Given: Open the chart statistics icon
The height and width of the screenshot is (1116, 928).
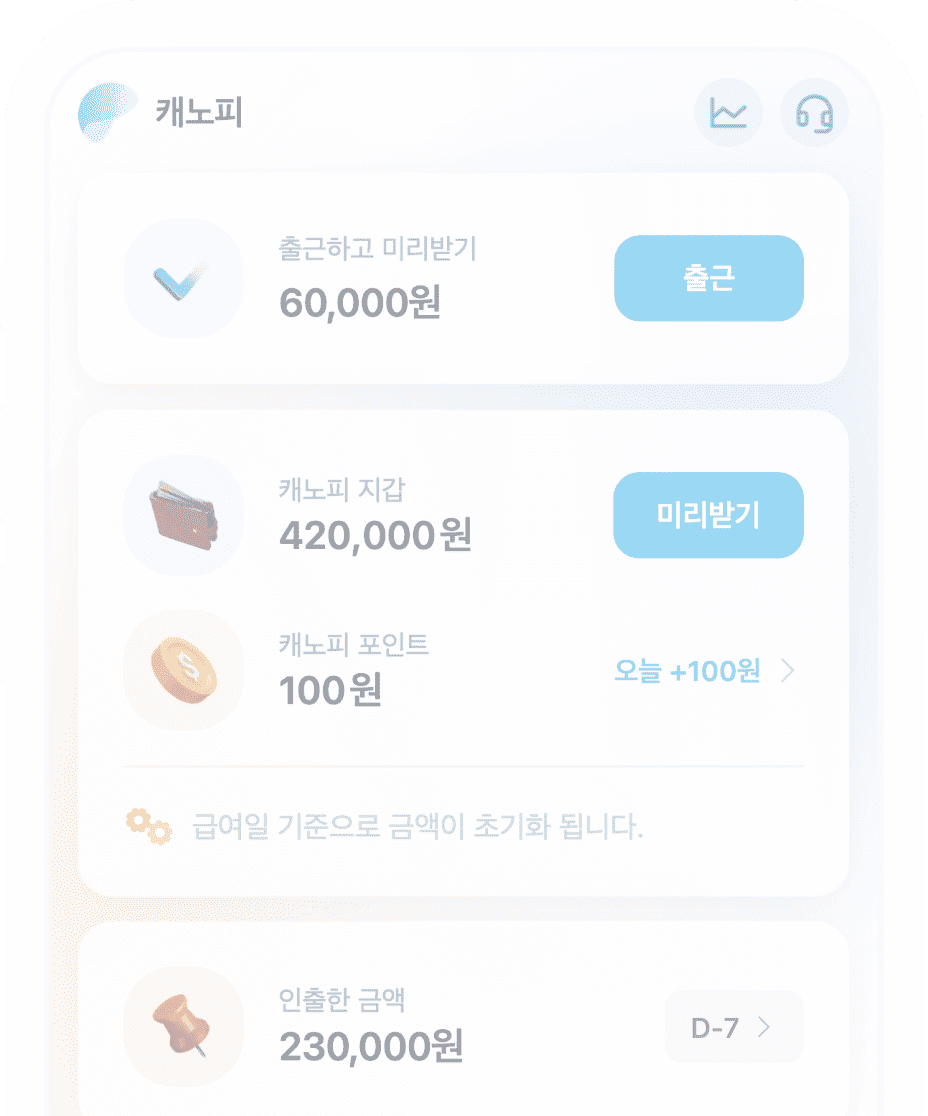Looking at the screenshot, I should (727, 113).
